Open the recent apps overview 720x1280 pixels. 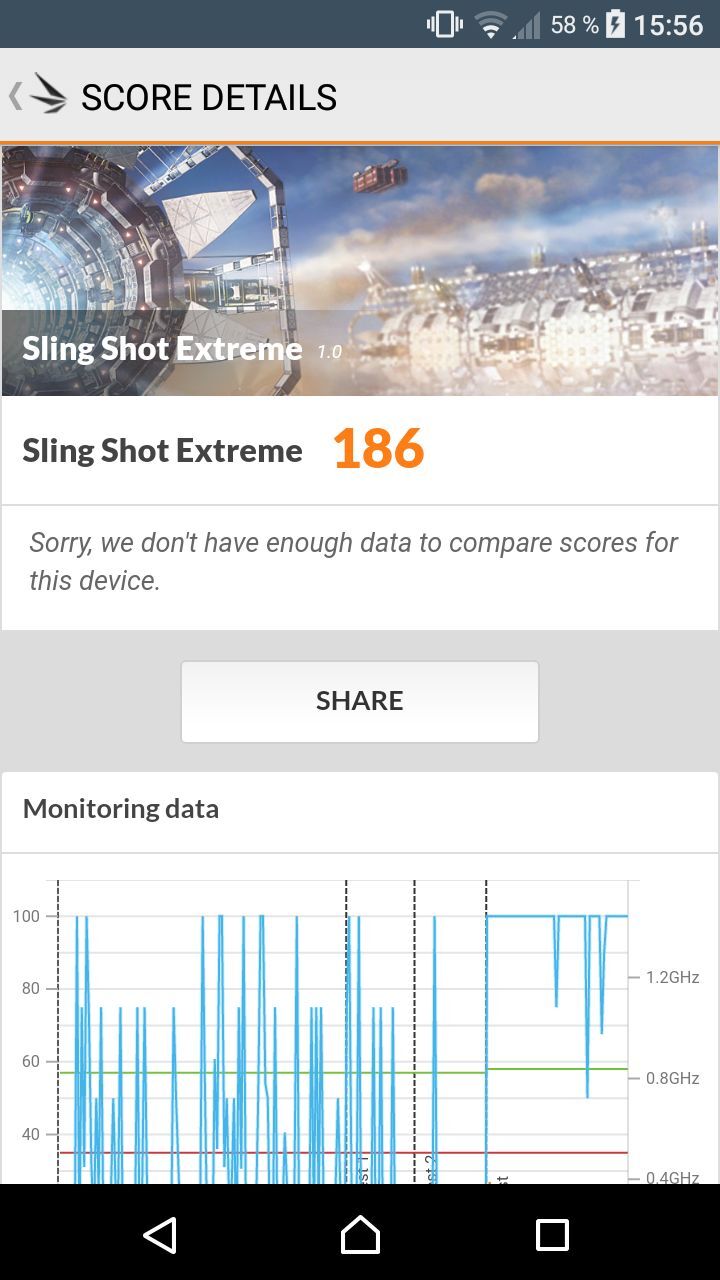pos(552,1235)
